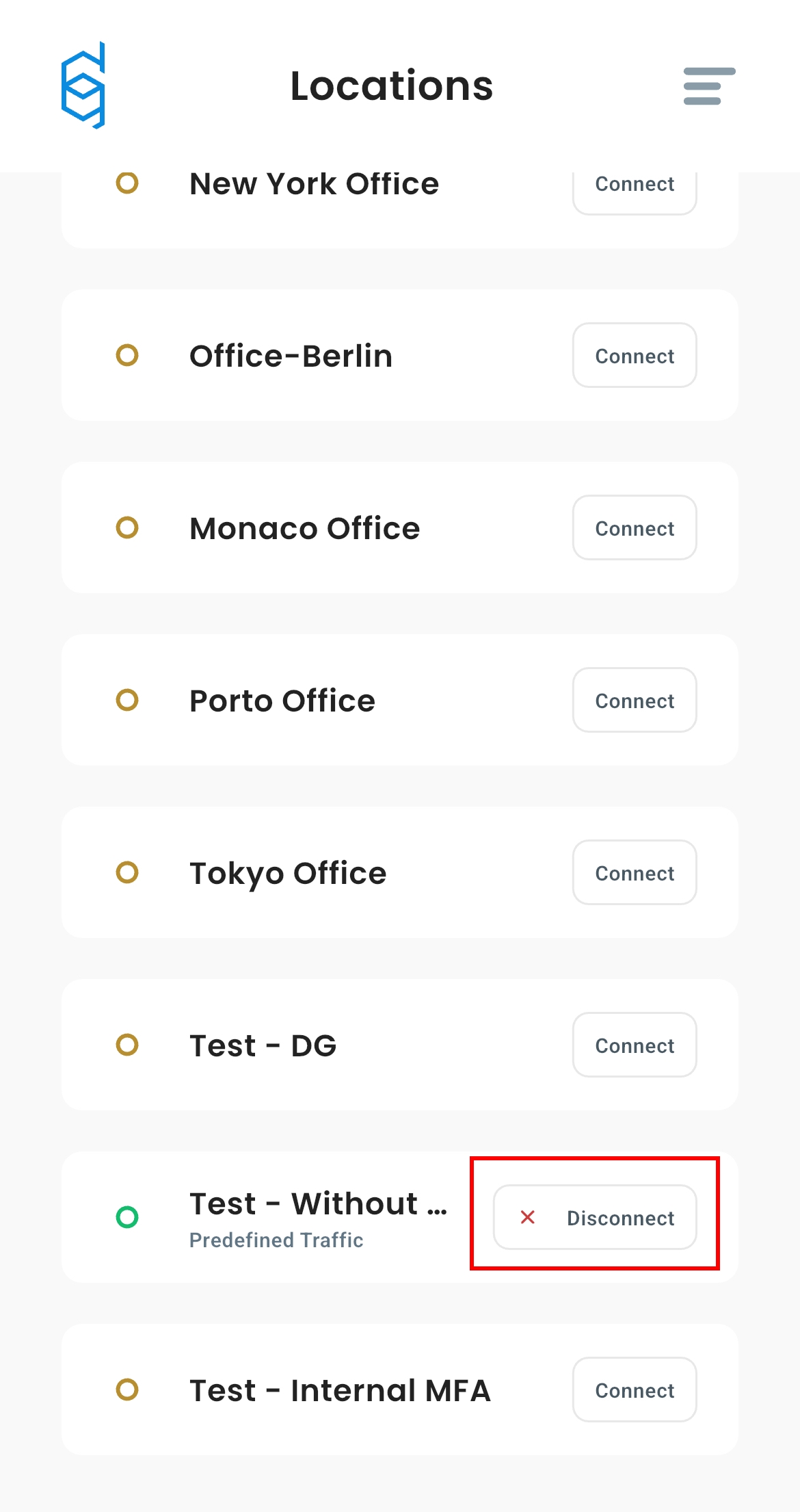Open the hamburger menu
Viewport: 800px width, 1512px height.
(x=709, y=86)
